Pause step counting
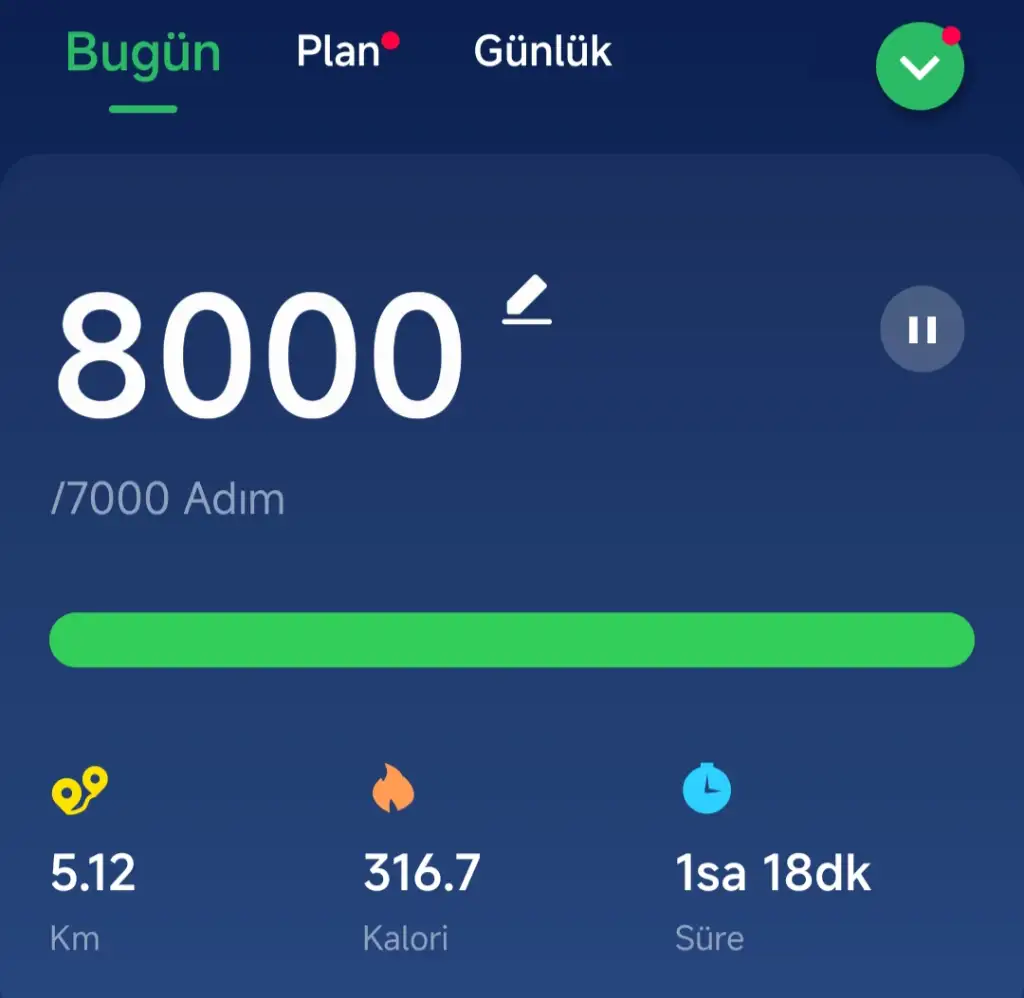 point(922,330)
